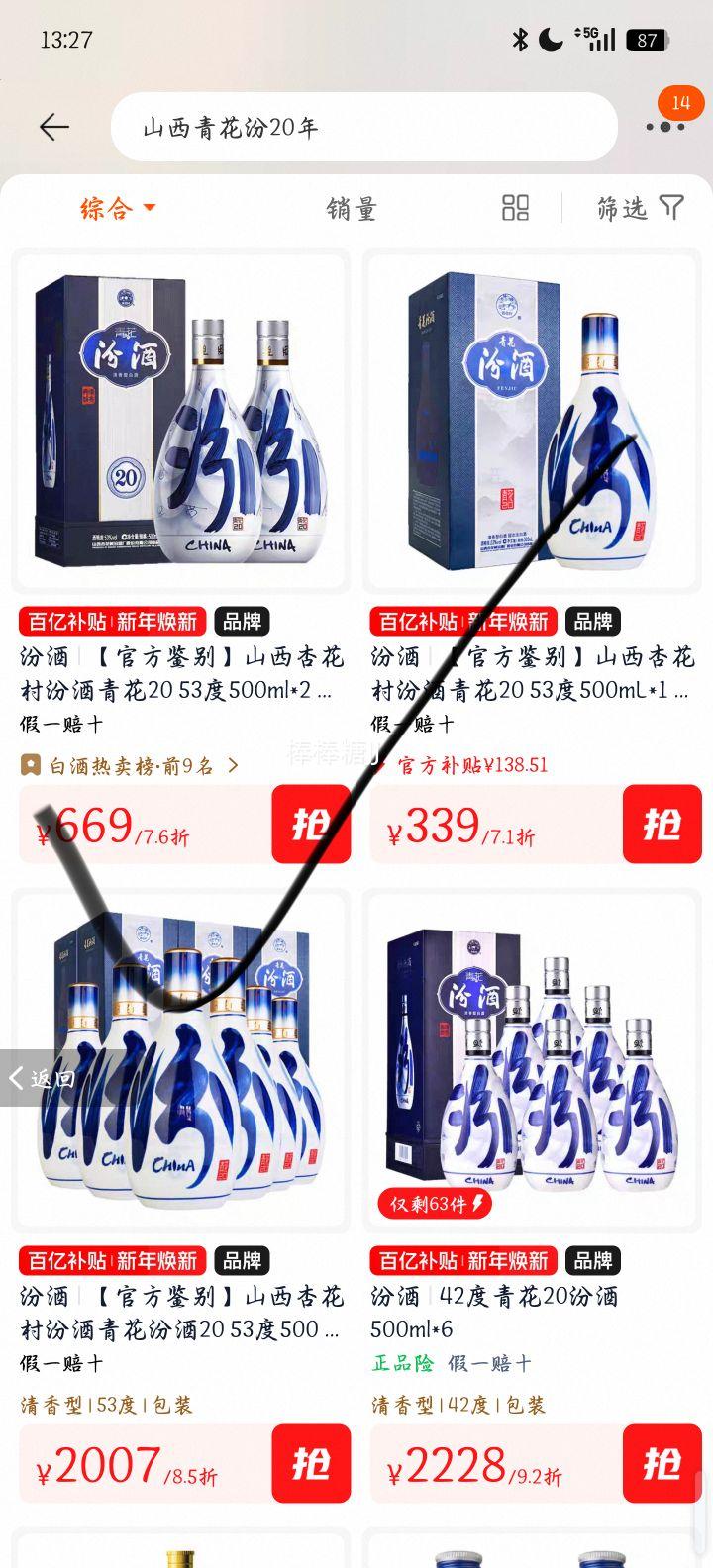This screenshot has width=713, height=1568.
Task: Switch to grid layout view icon
Action: (515, 208)
